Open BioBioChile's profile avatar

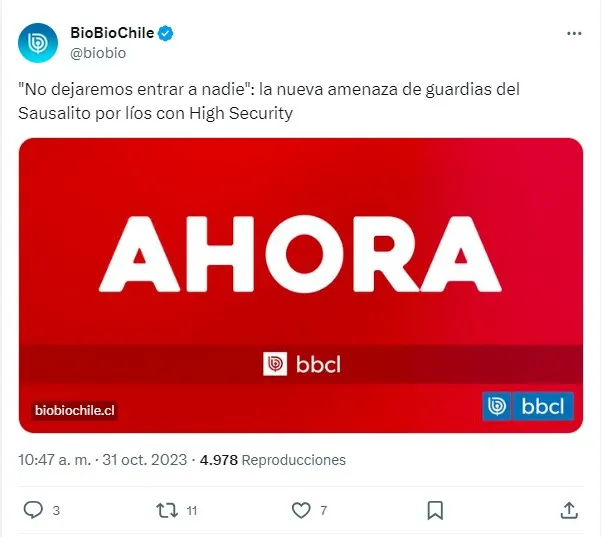click(37, 42)
